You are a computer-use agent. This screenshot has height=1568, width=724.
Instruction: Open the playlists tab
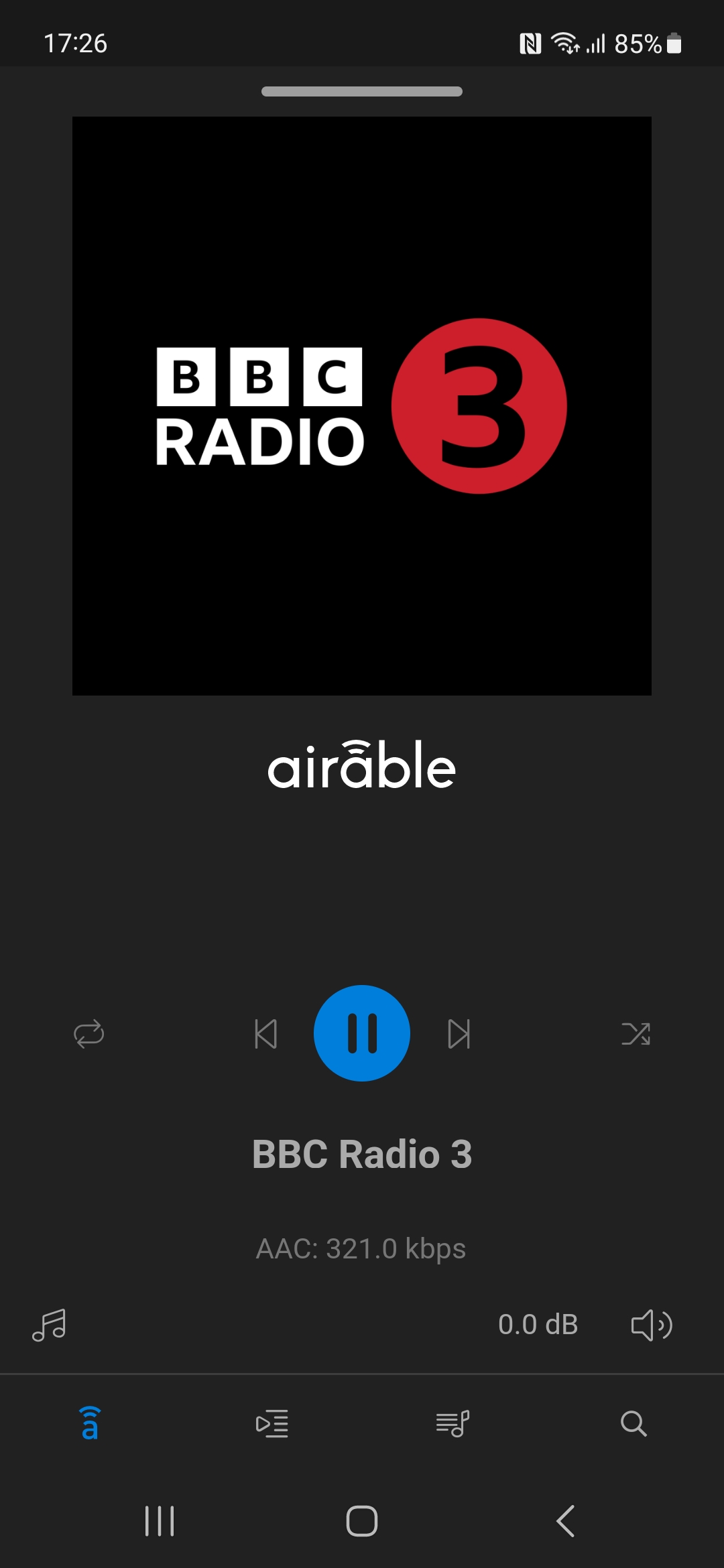[452, 1423]
